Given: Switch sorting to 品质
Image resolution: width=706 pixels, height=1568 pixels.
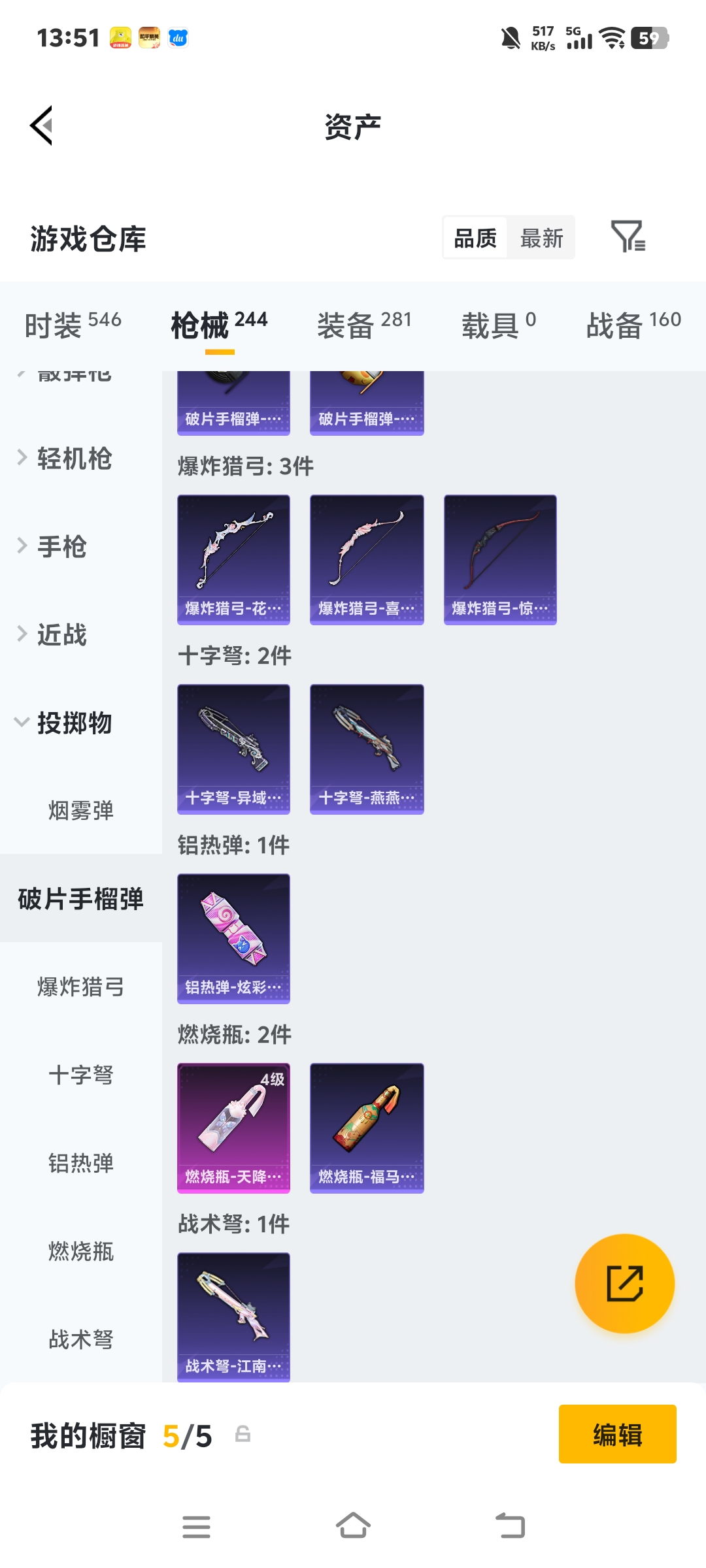Looking at the screenshot, I should [475, 238].
